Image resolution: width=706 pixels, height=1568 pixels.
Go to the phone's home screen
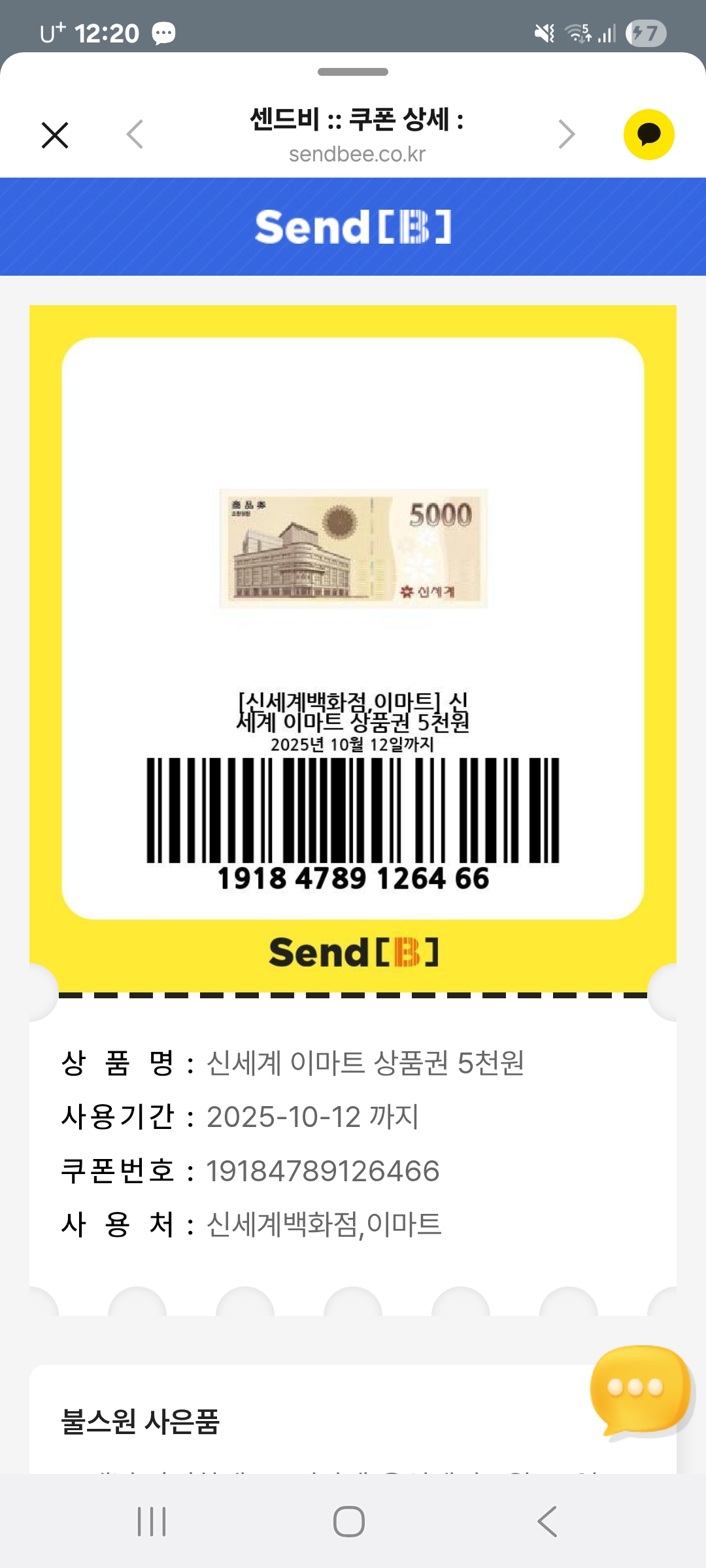coord(349,1521)
